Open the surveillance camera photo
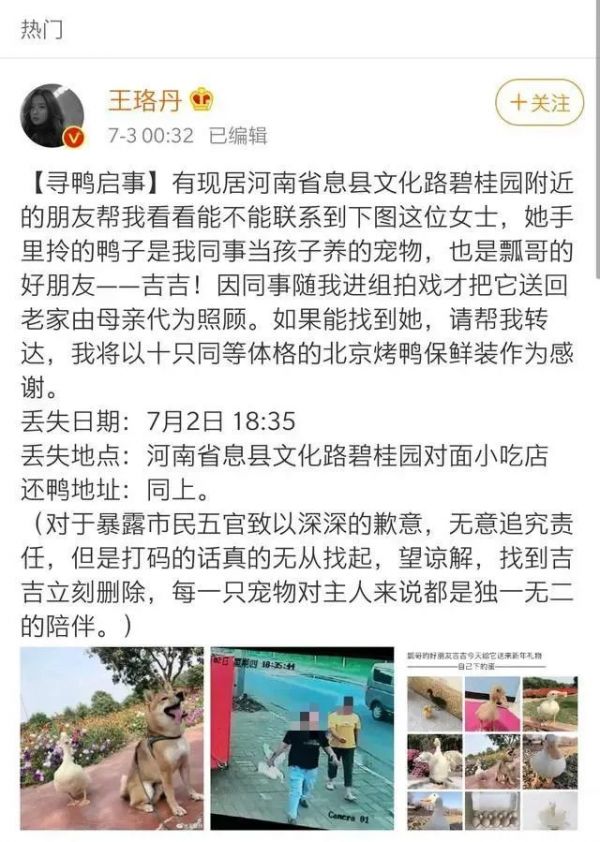This screenshot has width=600, height=842. tap(301, 737)
